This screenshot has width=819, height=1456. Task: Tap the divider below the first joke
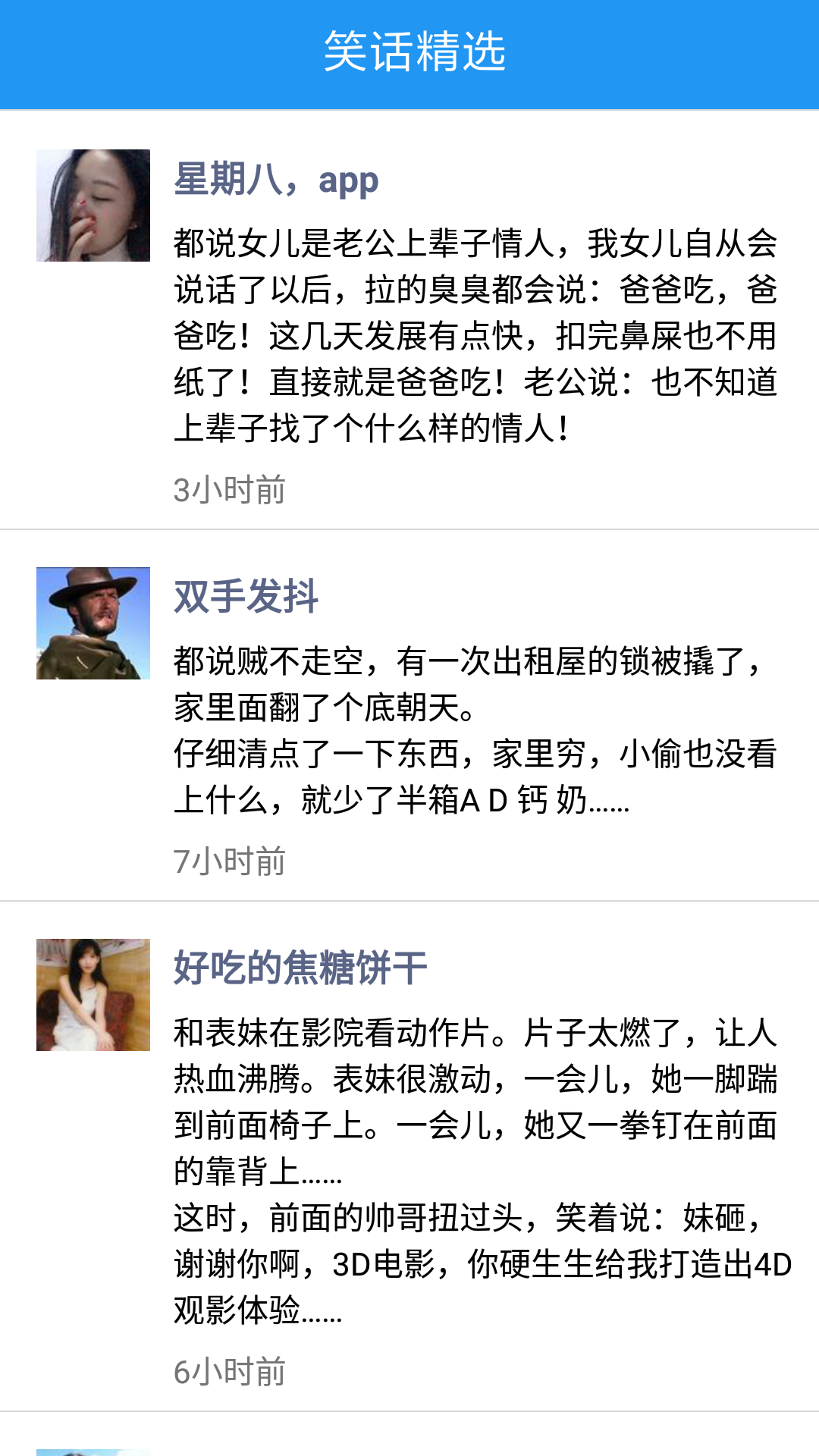coord(409,526)
